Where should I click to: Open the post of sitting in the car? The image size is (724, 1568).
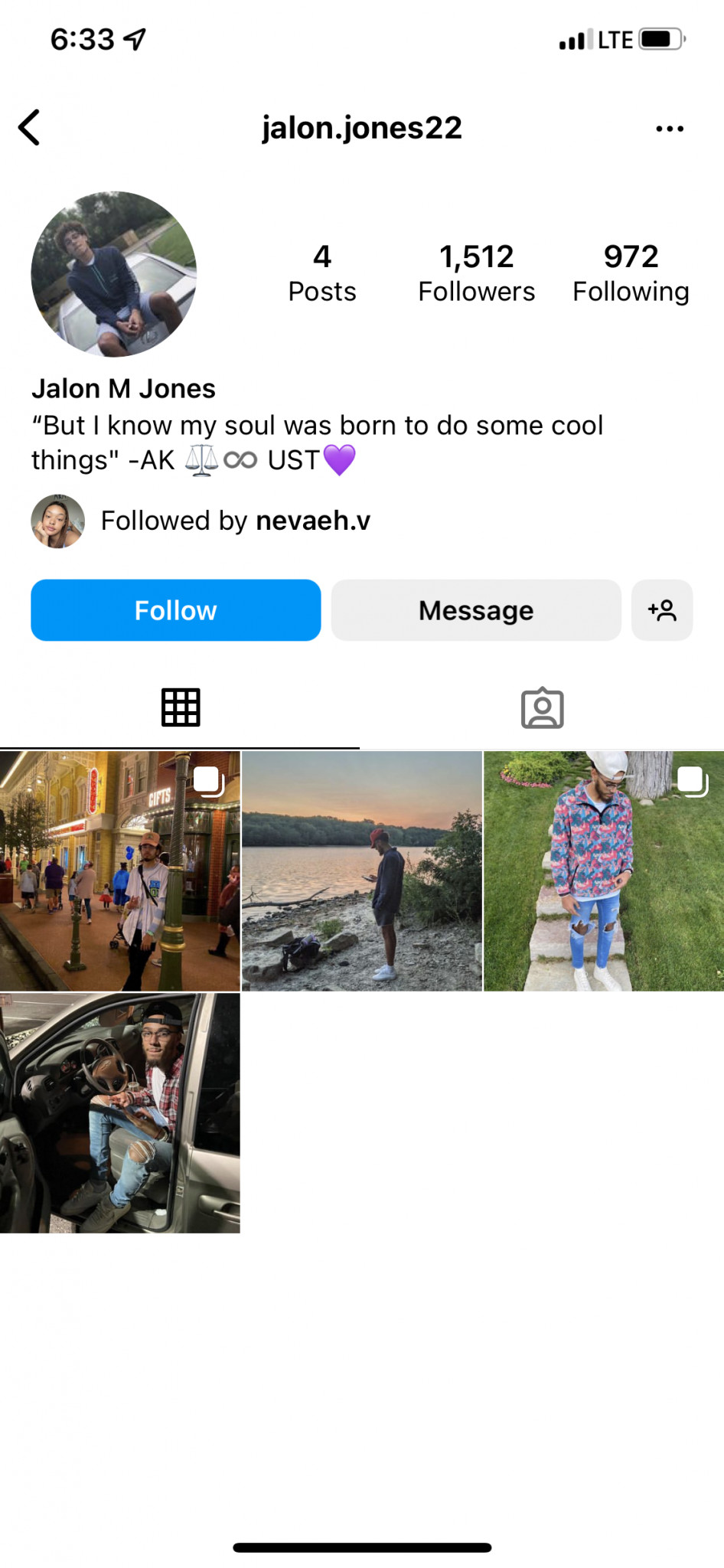[x=120, y=1113]
